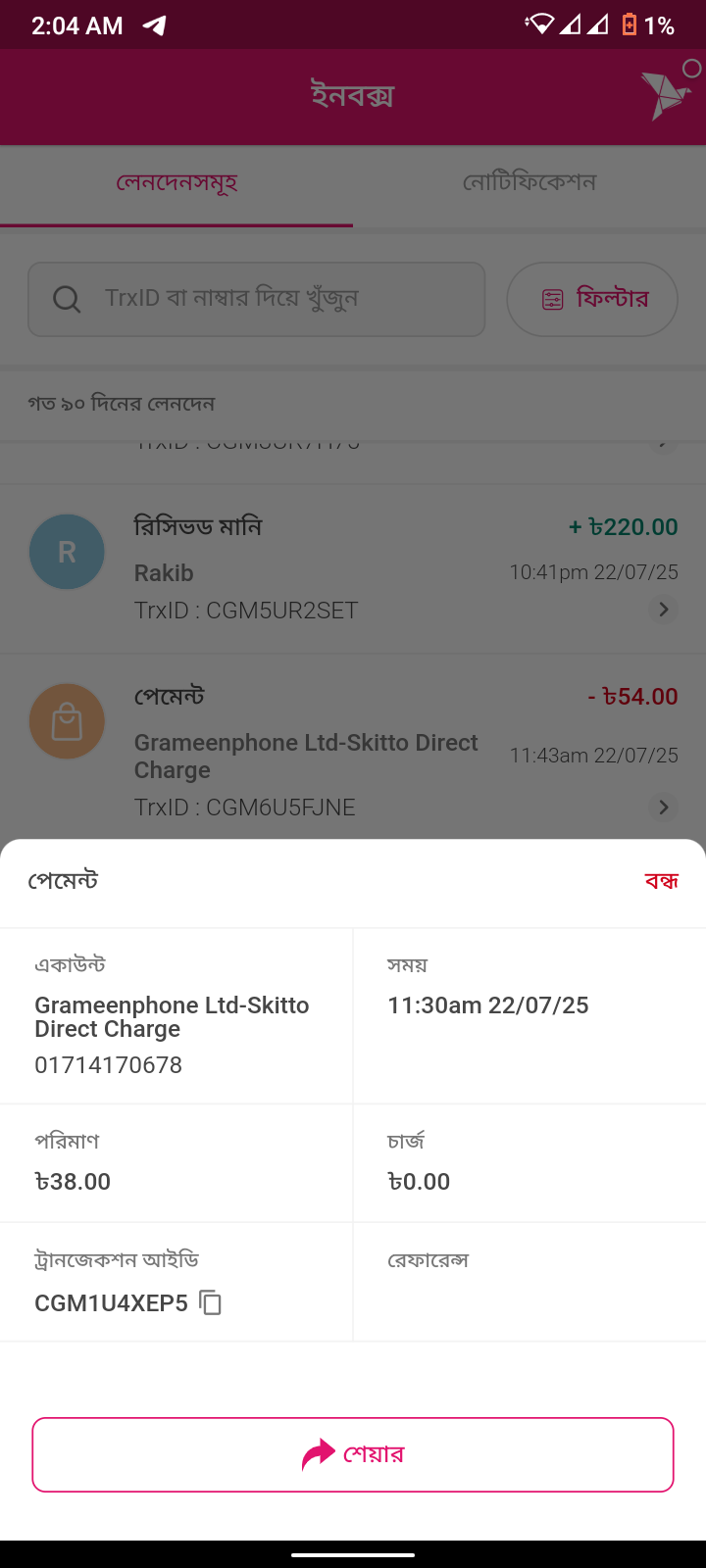Close the payment details sheet via বন্ধ
The width and height of the screenshot is (706, 1568).
click(x=661, y=881)
